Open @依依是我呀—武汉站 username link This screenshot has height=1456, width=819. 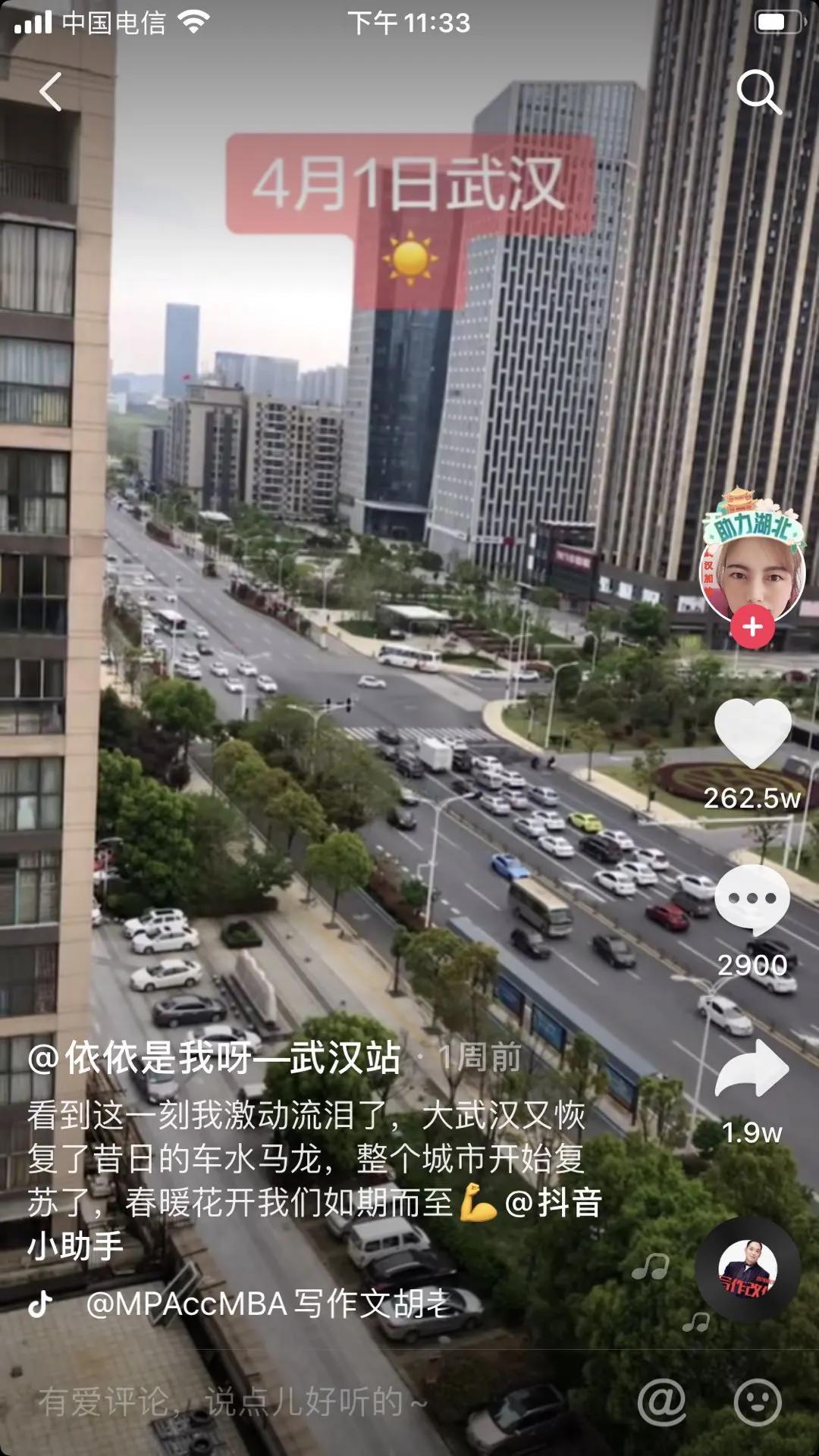point(214,1057)
